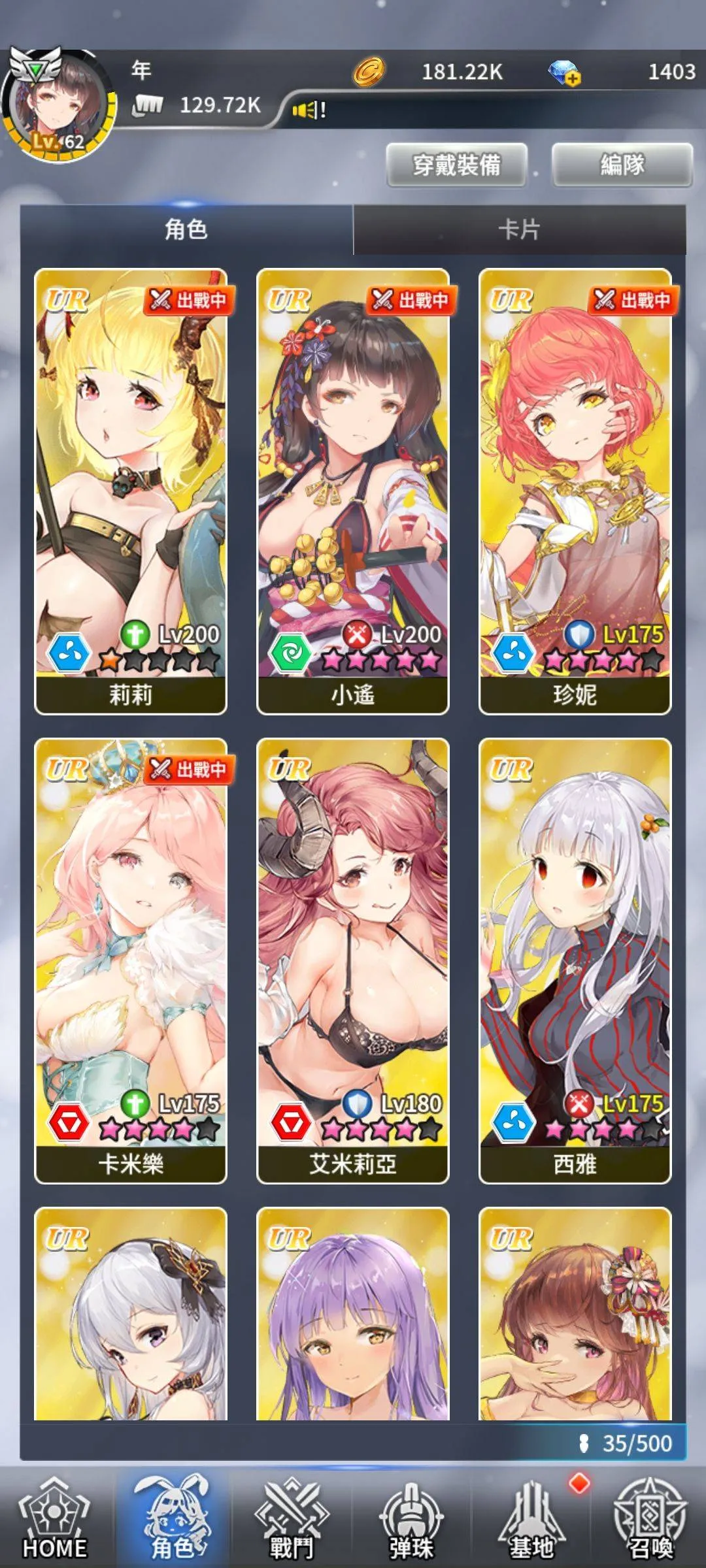Open the 基地 base tab
Viewport: 706px width, 1568px height.
[x=531, y=1517]
